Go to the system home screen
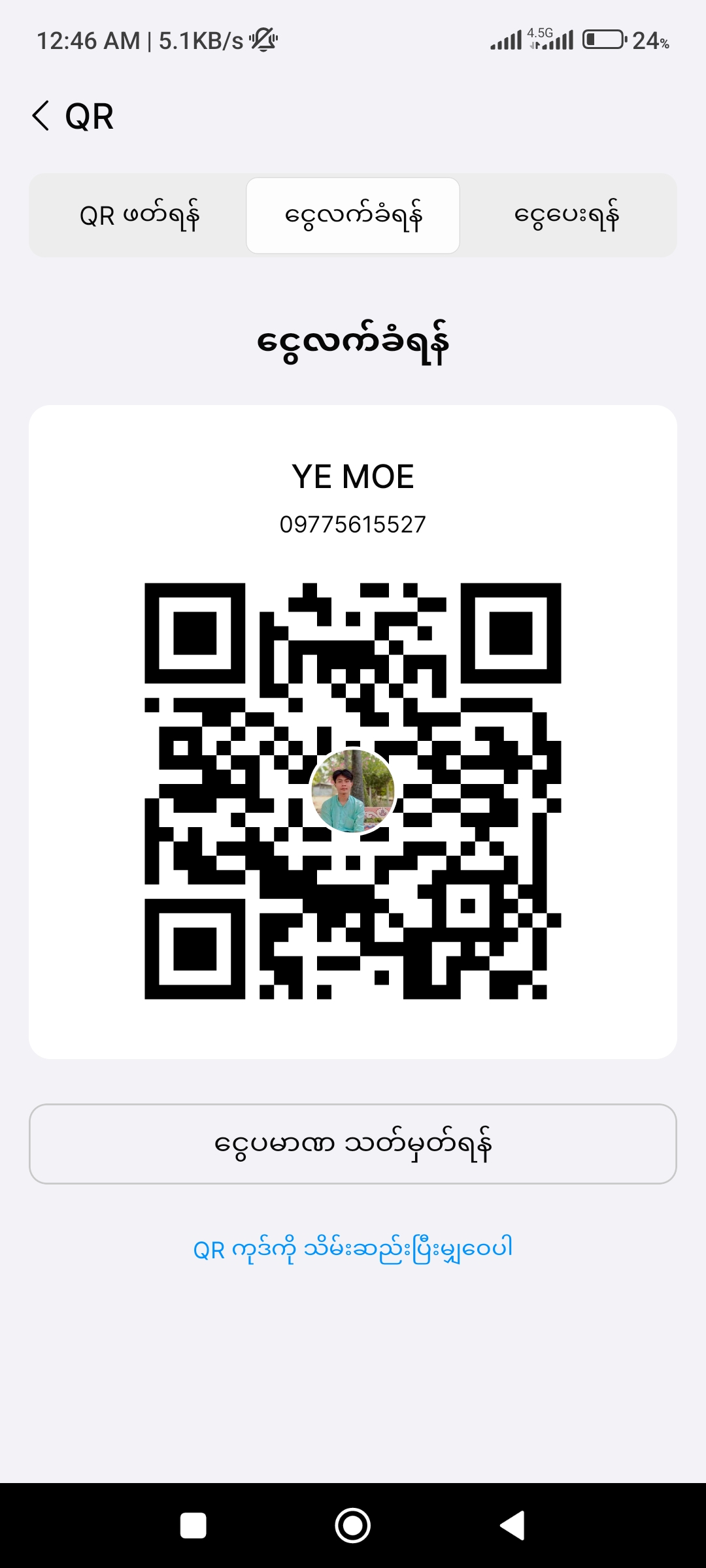The width and height of the screenshot is (706, 1568). click(x=353, y=1526)
